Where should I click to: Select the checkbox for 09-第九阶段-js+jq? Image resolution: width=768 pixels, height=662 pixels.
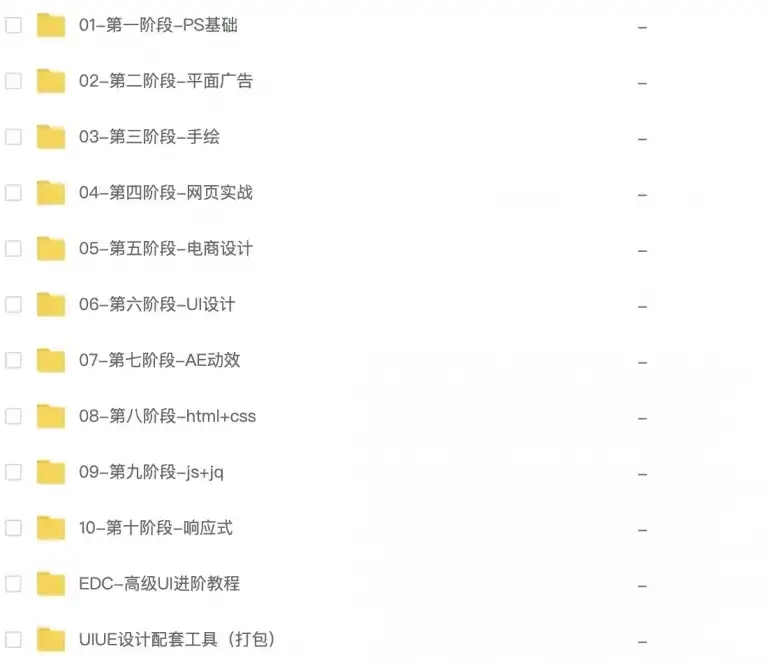click(13, 472)
